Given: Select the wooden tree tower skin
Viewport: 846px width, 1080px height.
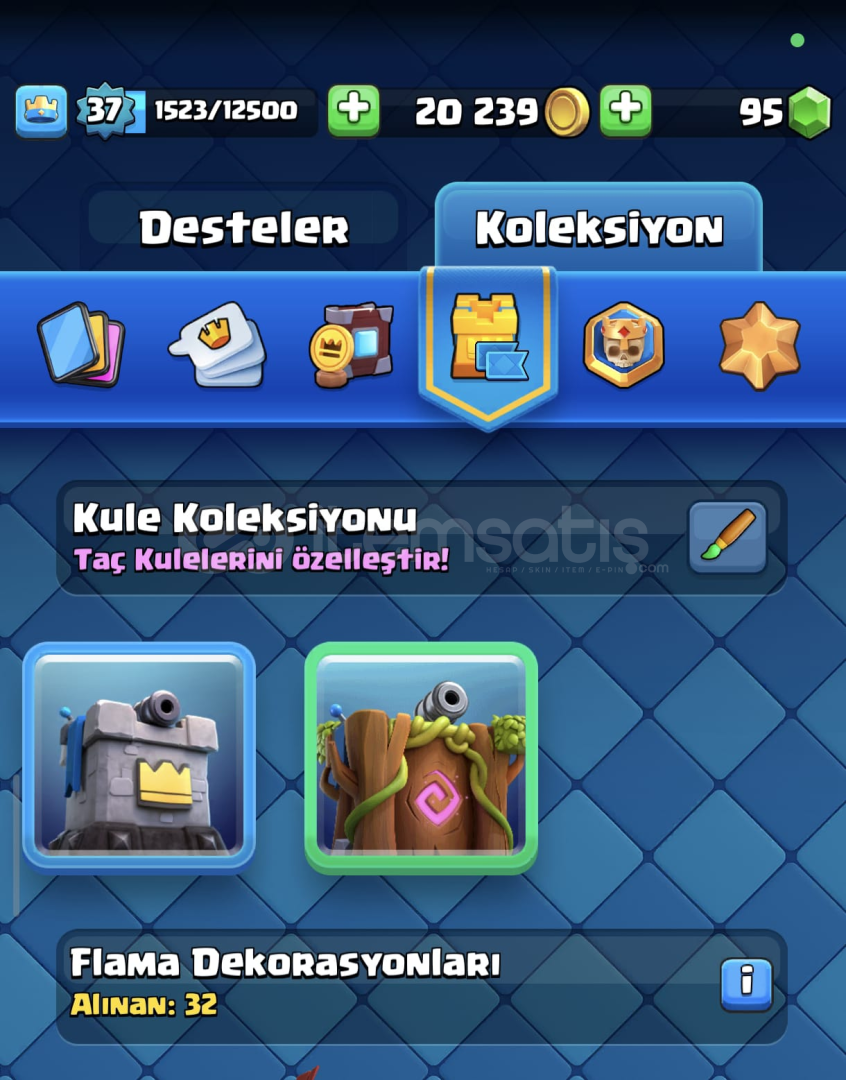Looking at the screenshot, I should [x=421, y=758].
